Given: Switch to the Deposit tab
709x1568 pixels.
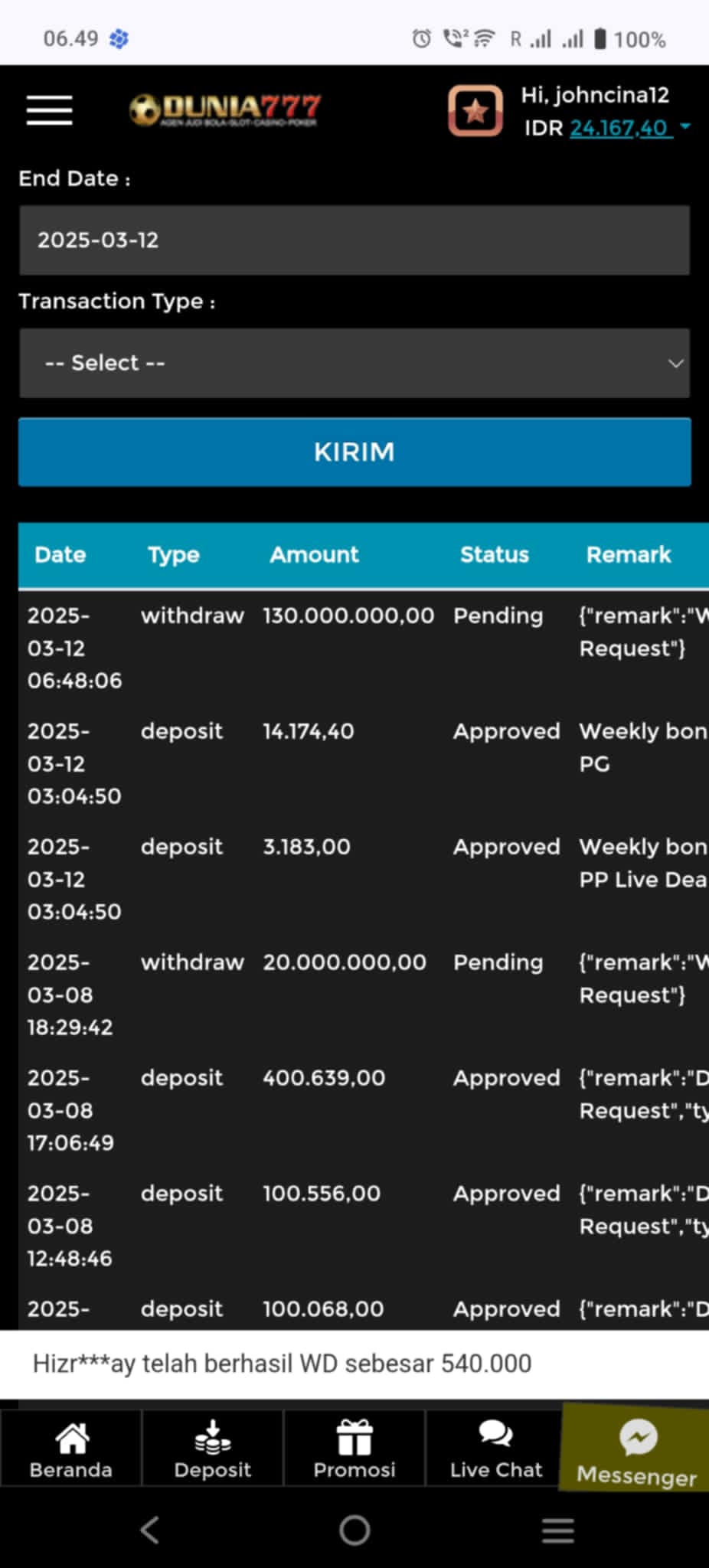Looking at the screenshot, I should (x=213, y=1449).
